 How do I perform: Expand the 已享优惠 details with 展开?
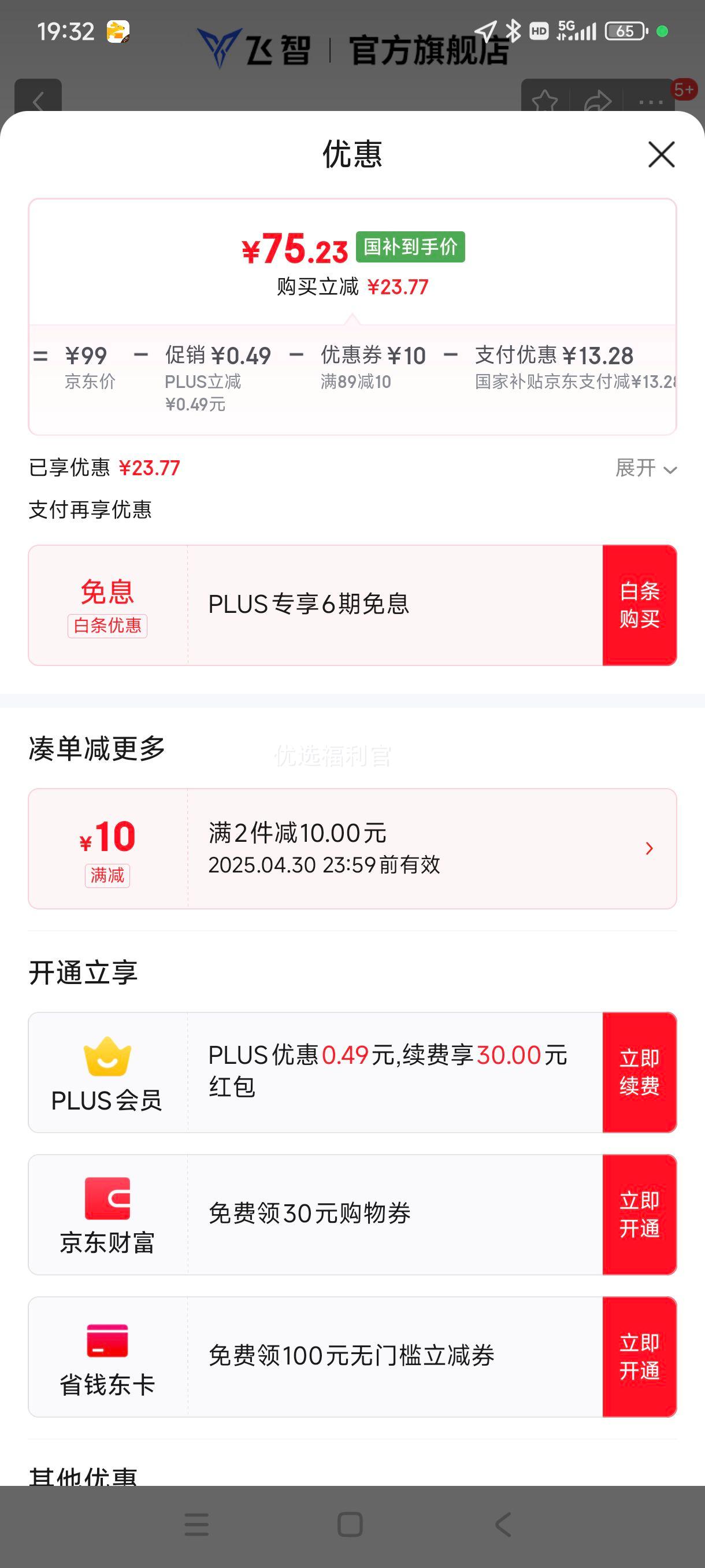click(645, 468)
